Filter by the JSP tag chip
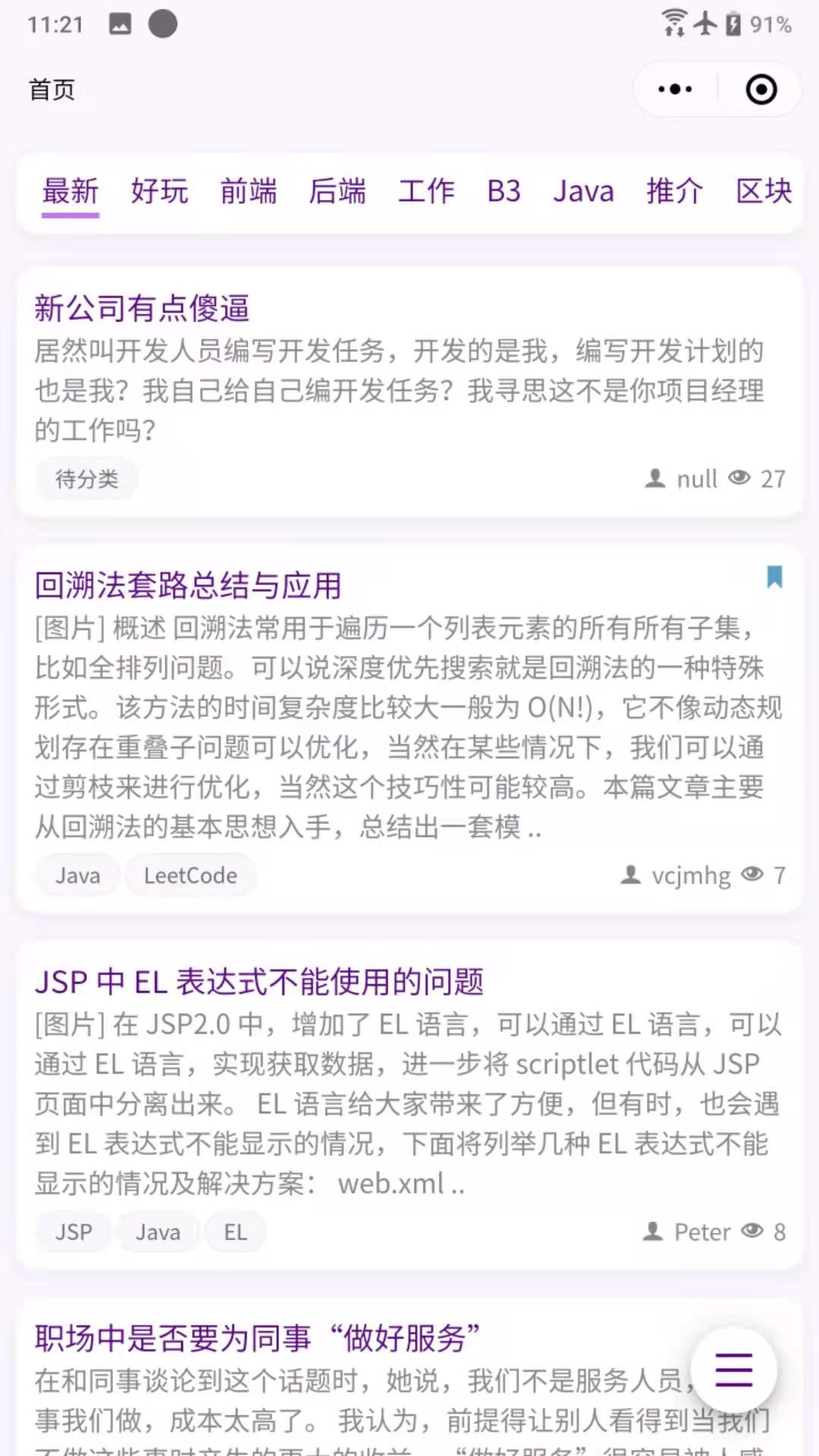This screenshot has width=819, height=1456. (74, 1232)
